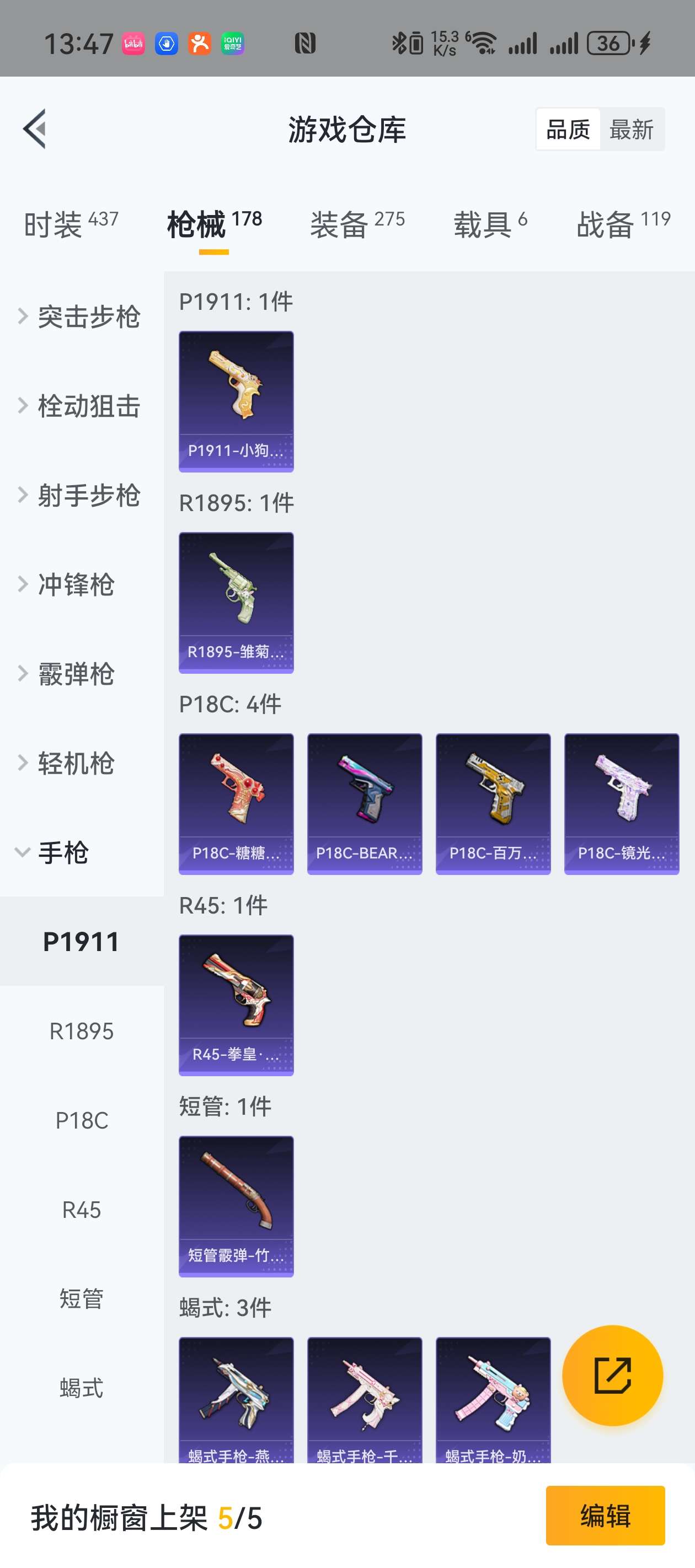The width and height of the screenshot is (695, 1568).
Task: Go back from 游戏仓库 page
Action: coord(35,128)
